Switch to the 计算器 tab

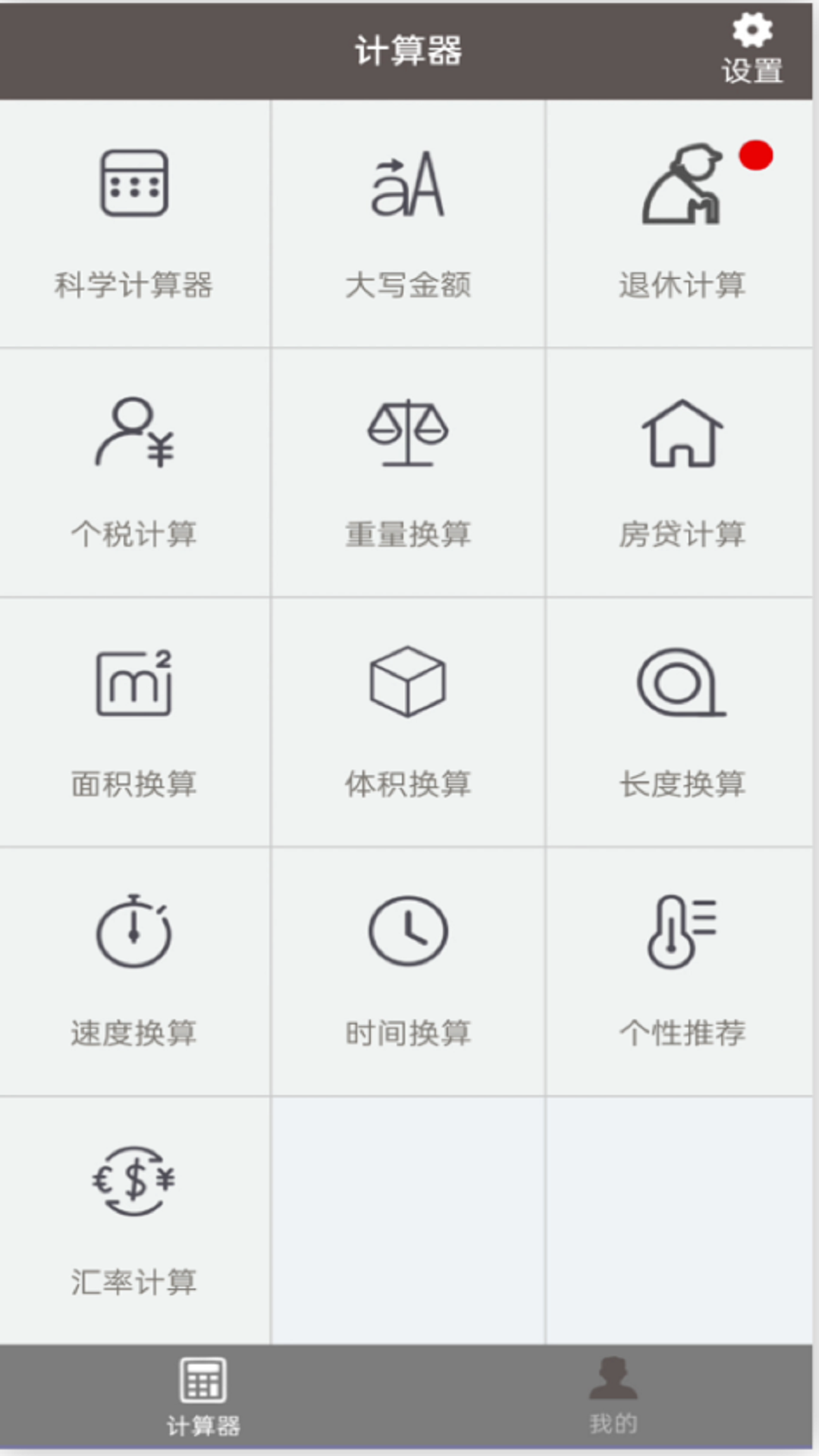[x=203, y=1397]
